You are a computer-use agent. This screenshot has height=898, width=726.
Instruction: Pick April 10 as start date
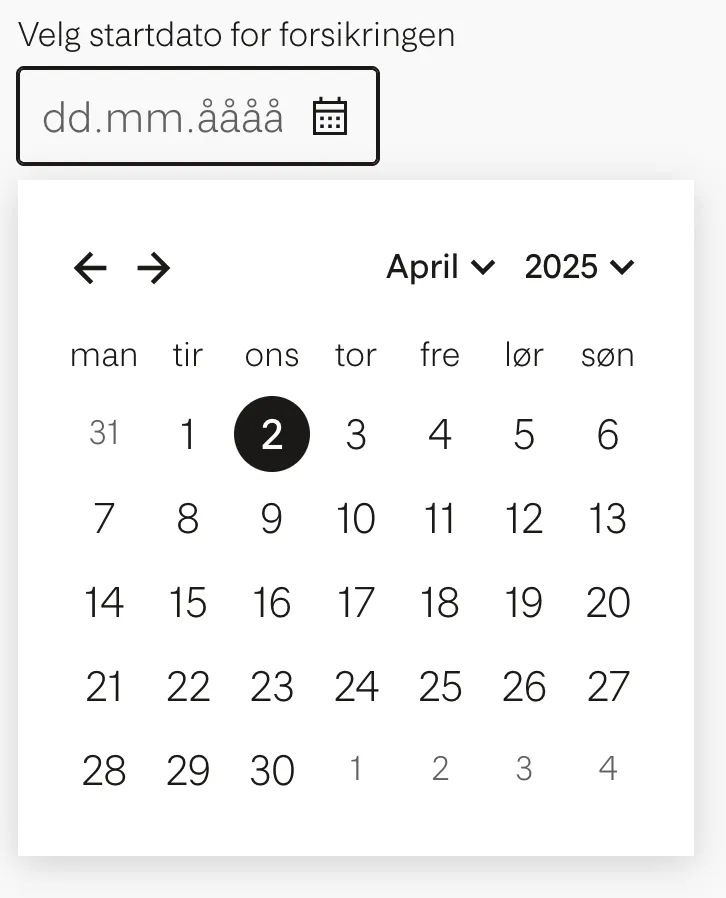[x=356, y=519]
